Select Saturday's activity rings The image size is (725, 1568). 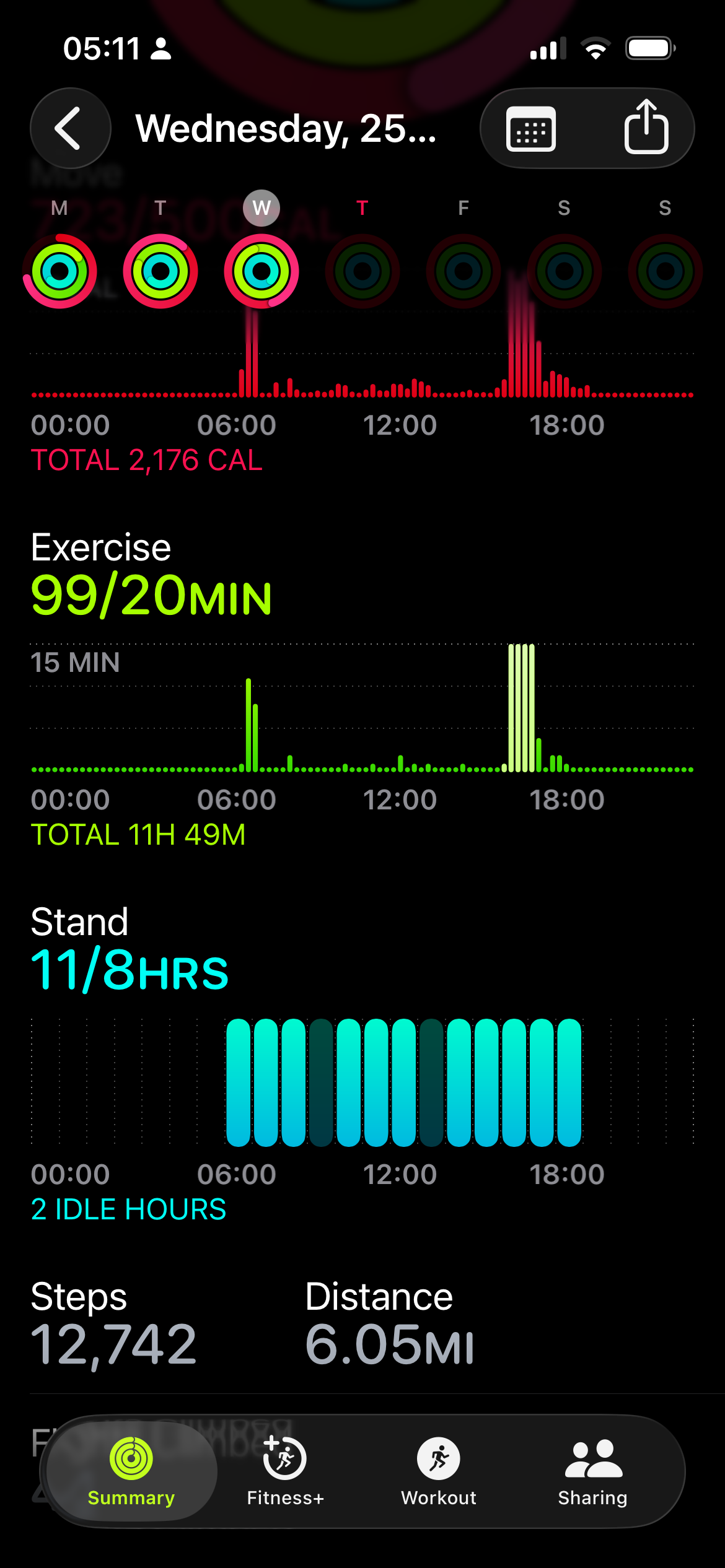pos(564,271)
